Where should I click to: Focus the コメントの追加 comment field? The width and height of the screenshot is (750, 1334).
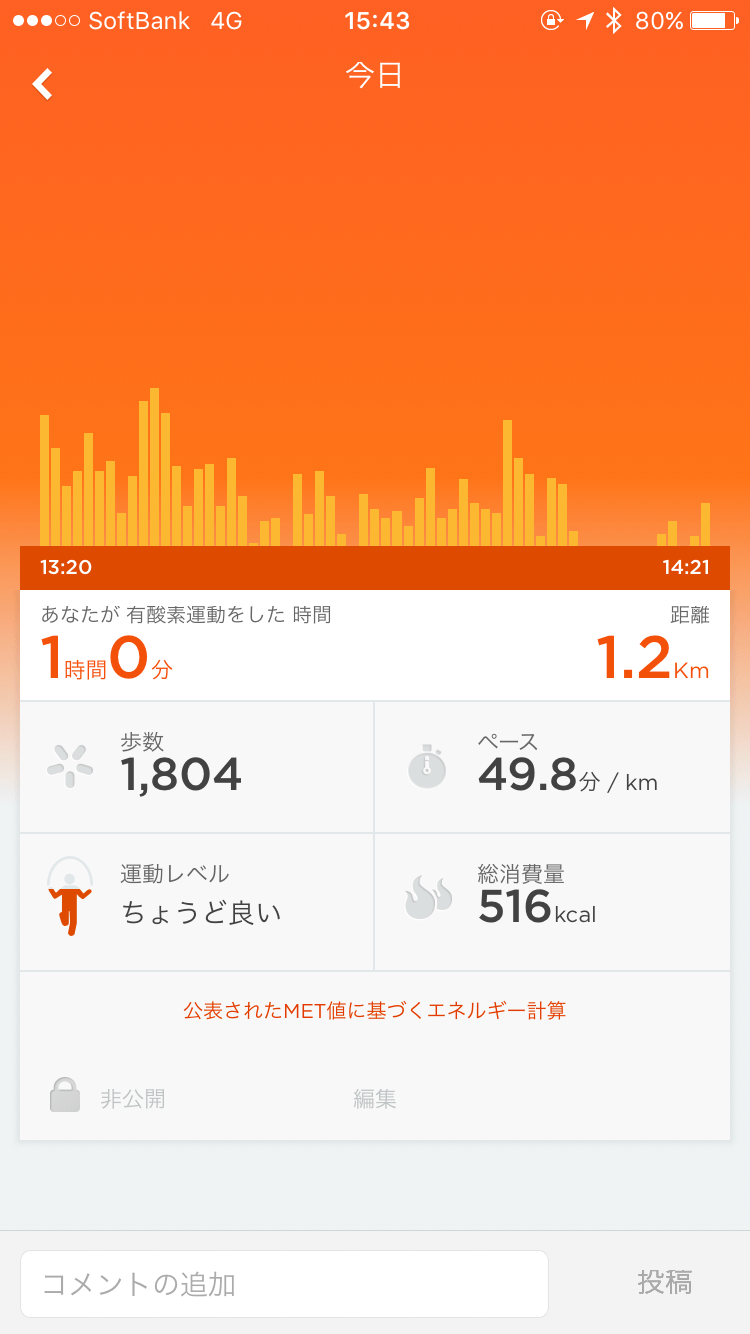pyautogui.click(x=284, y=1283)
